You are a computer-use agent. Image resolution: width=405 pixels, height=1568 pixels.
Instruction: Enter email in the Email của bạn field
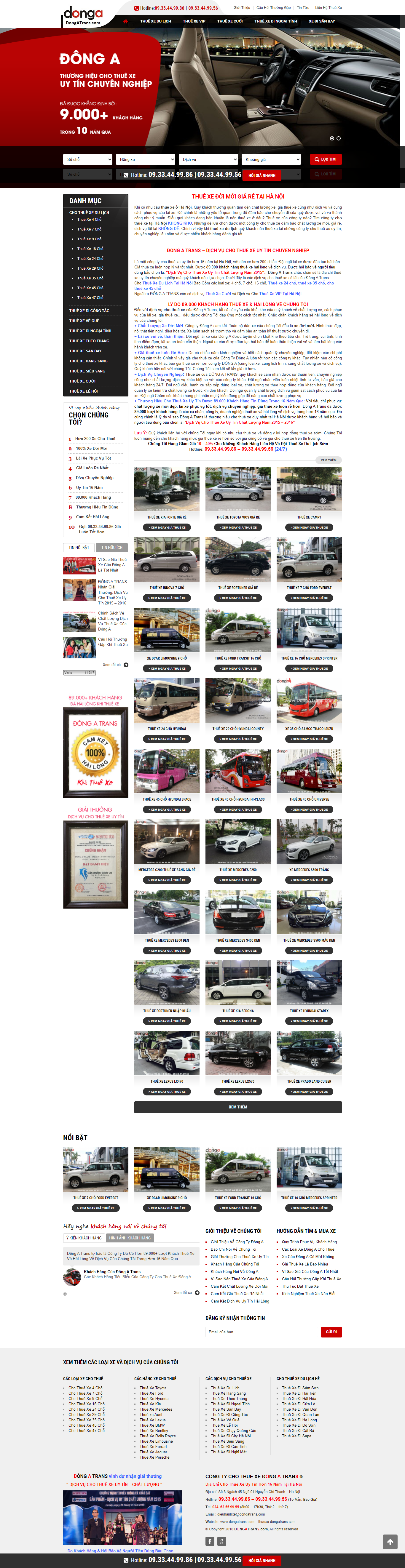coord(262,1331)
